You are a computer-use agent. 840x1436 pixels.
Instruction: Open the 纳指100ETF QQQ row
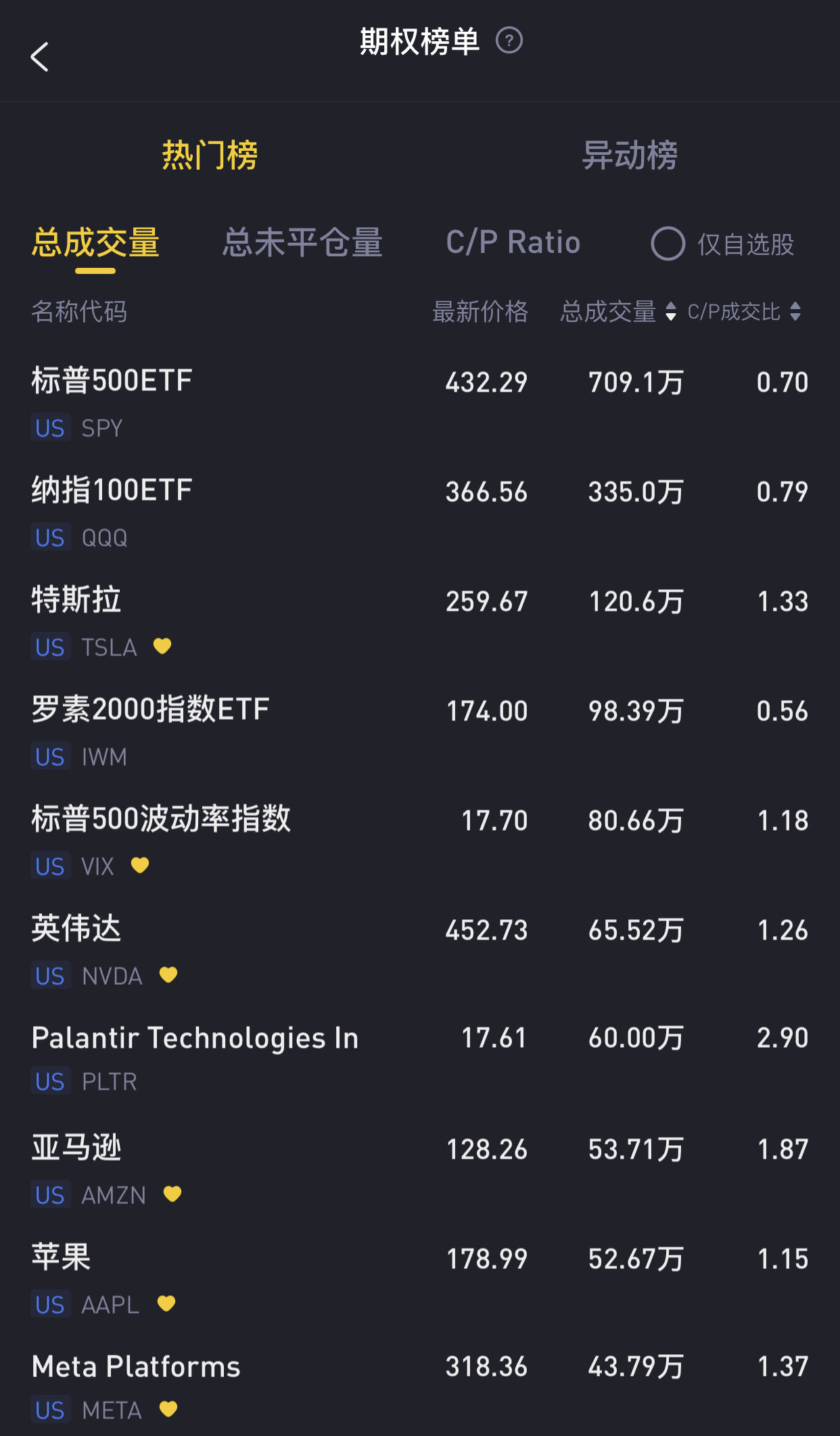pyautogui.click(x=419, y=513)
